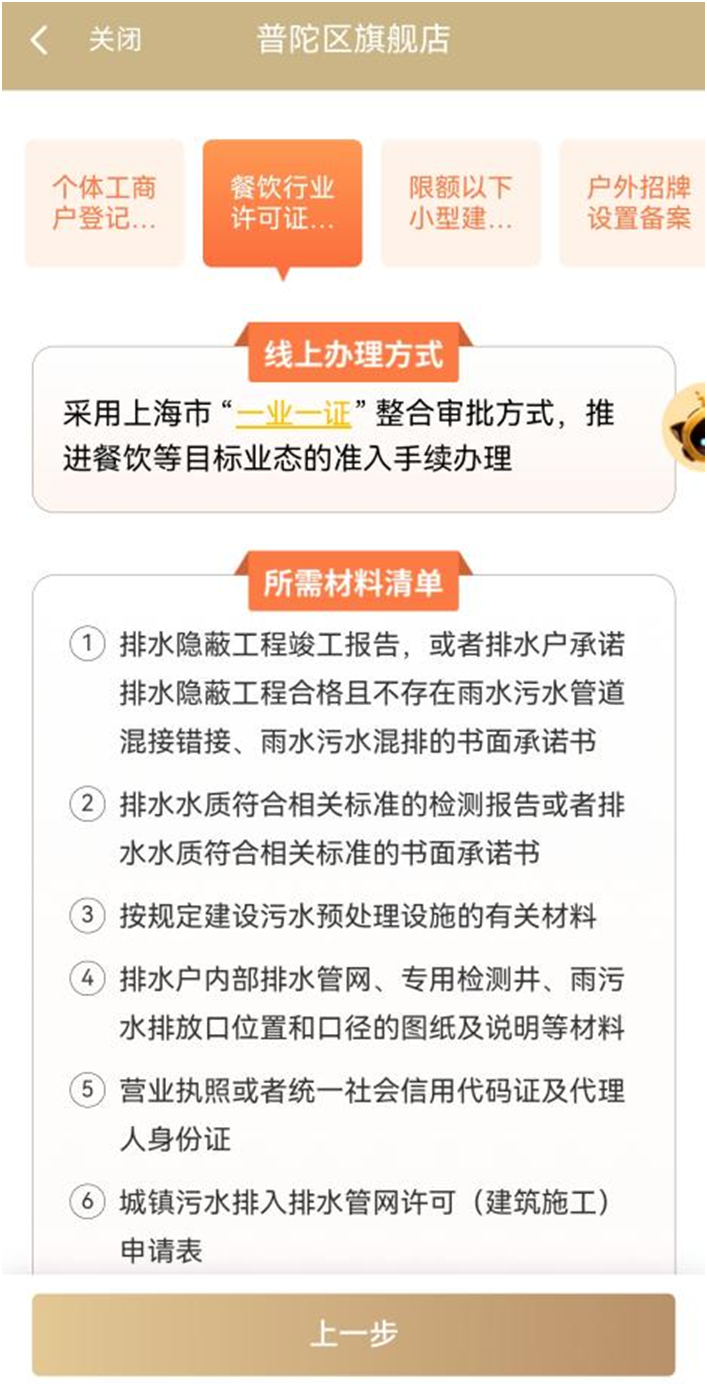Select the 餐饮行业许可证 tab
Viewport: 707px width, 1394px height.
pos(282,203)
